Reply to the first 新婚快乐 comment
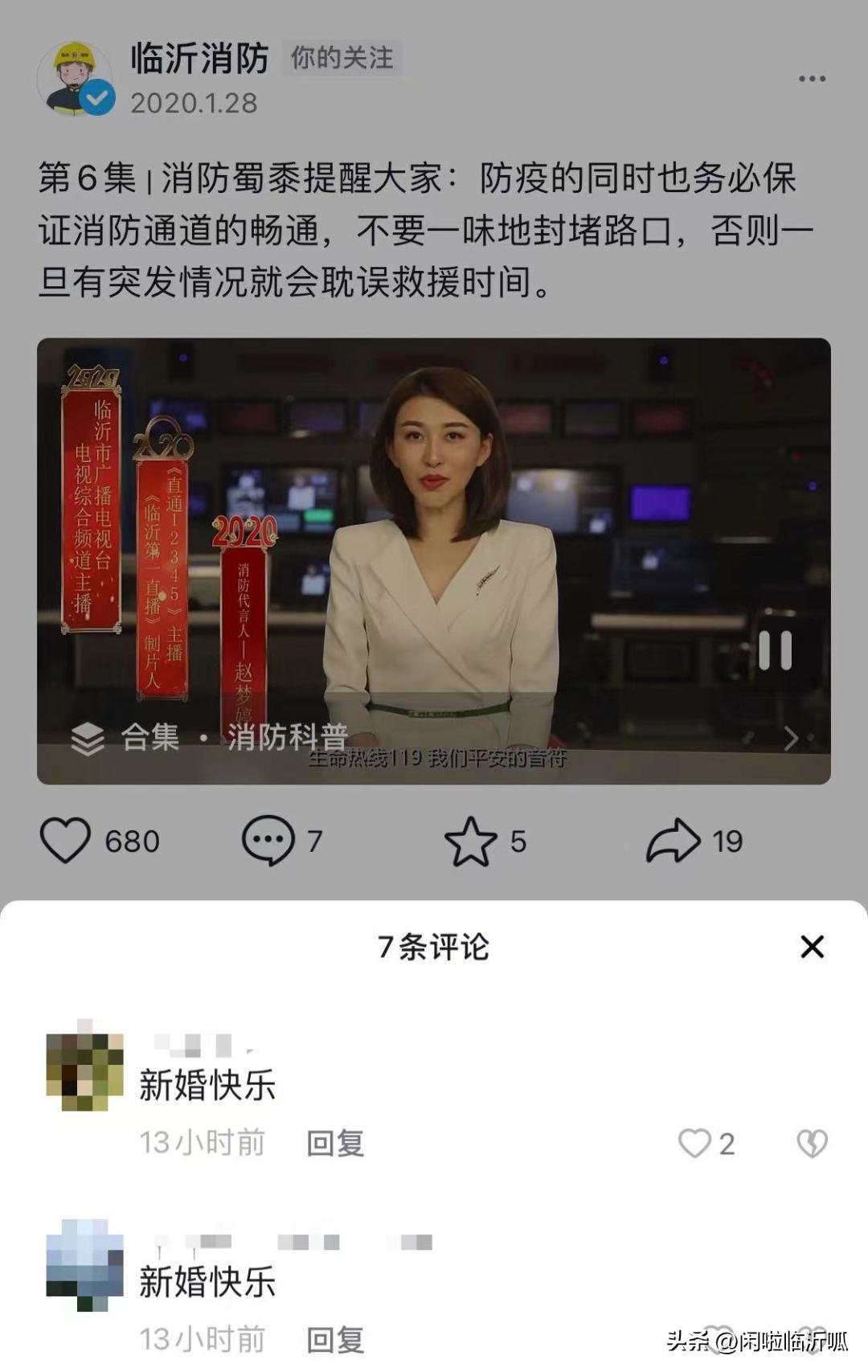The image size is (868, 1372). pyautogui.click(x=335, y=1143)
